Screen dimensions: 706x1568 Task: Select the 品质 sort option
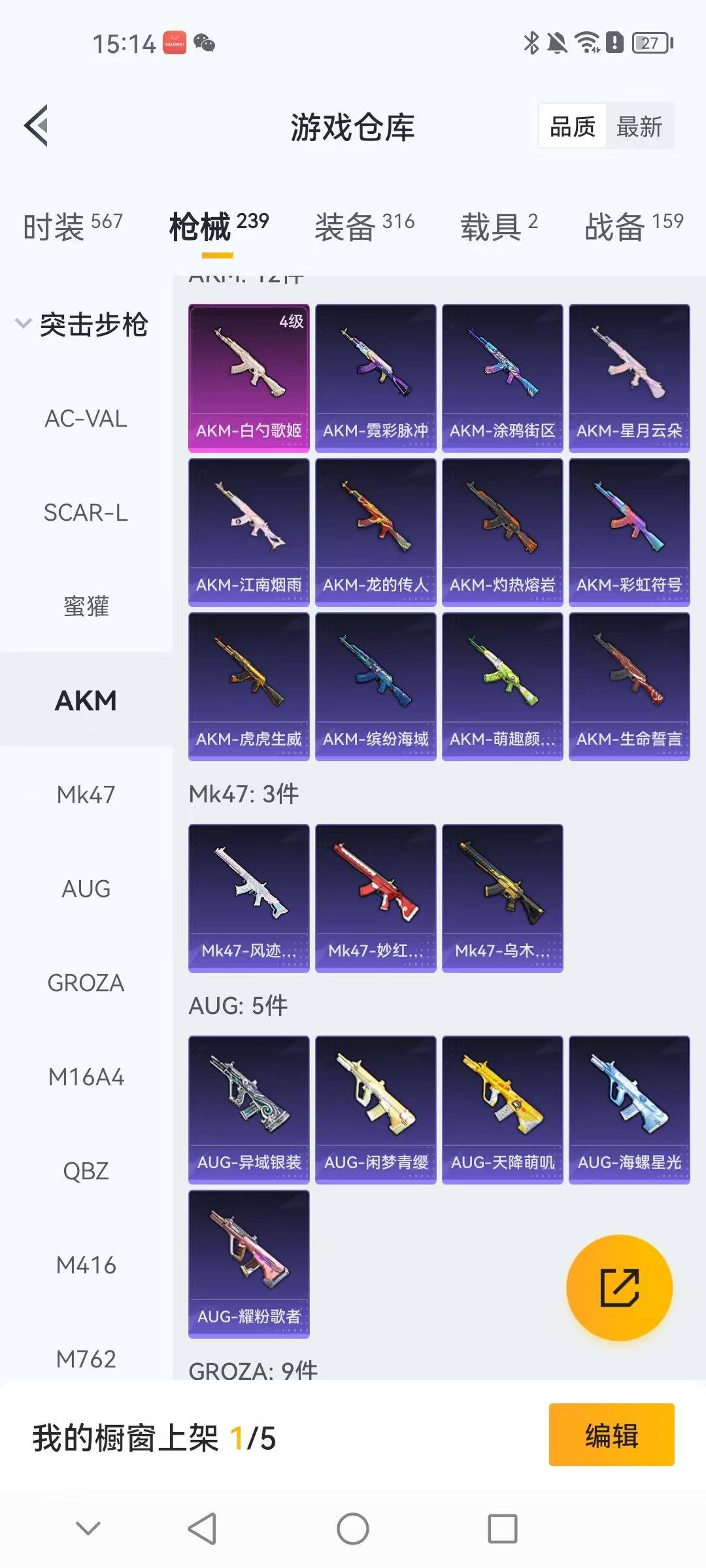[573, 127]
